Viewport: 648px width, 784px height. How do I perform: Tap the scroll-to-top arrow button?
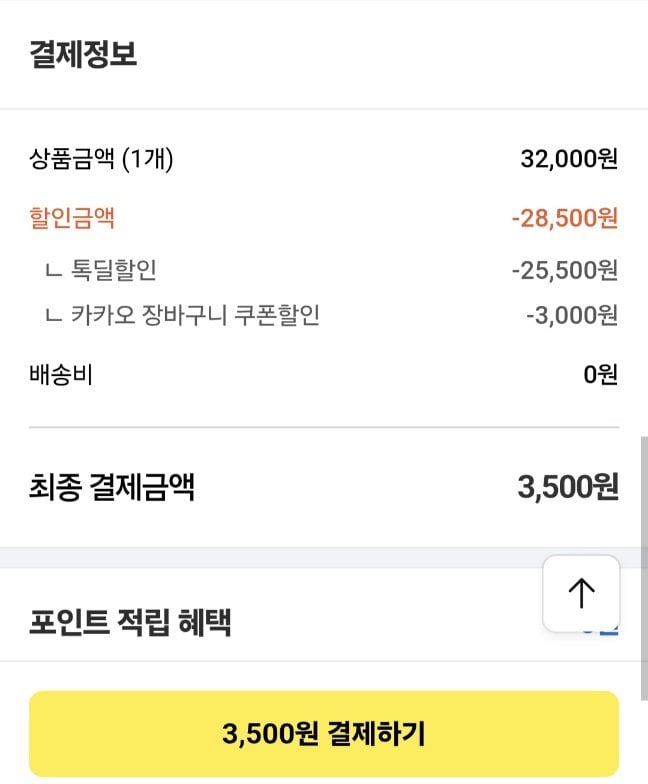[581, 594]
